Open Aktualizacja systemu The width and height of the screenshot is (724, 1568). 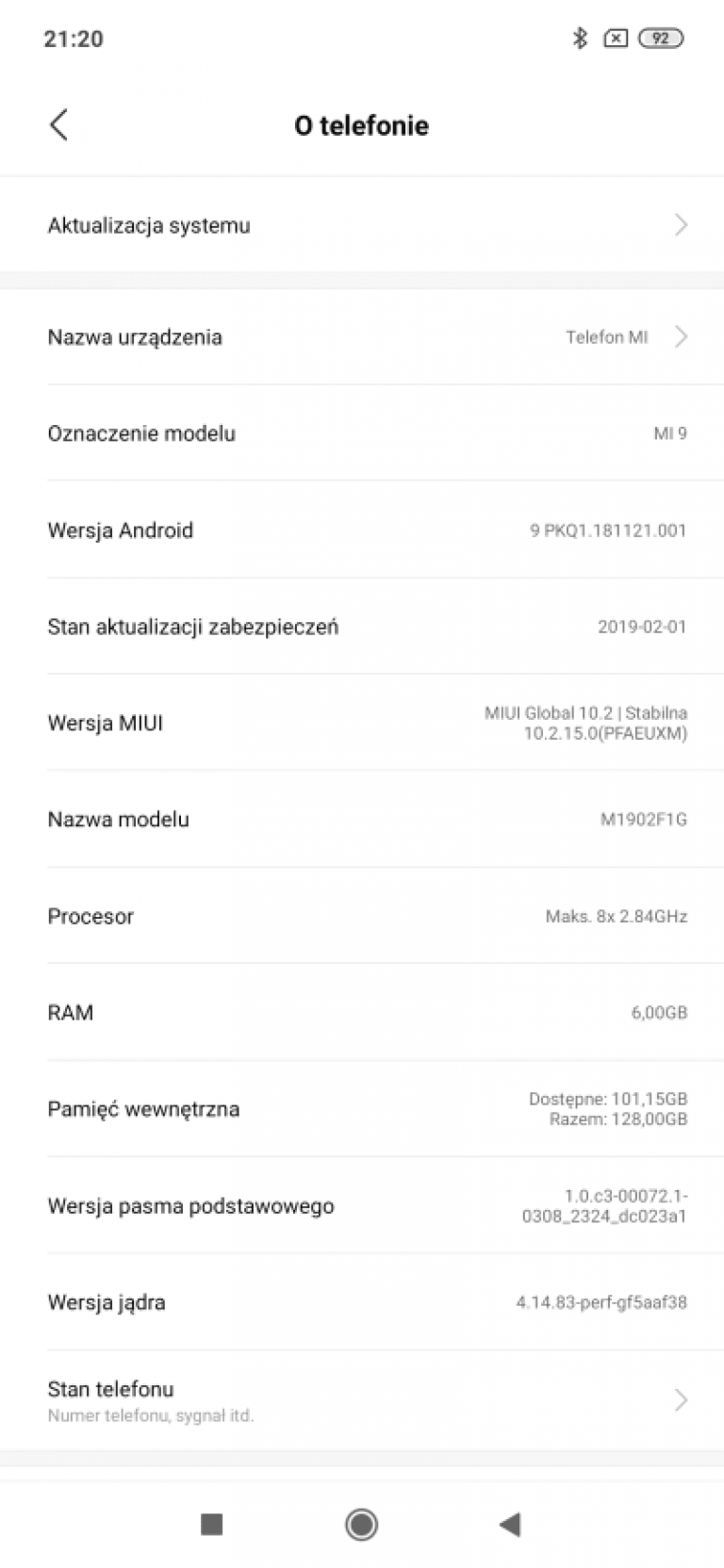(362, 225)
